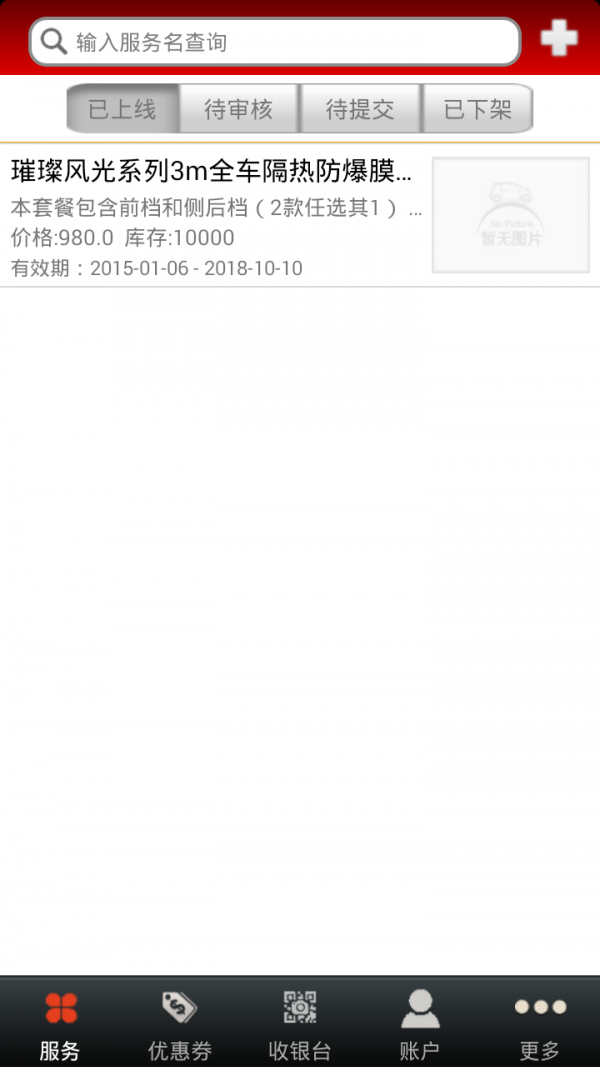Switch to the 待提交 tab
This screenshot has height=1067, width=600.
pyautogui.click(x=361, y=109)
